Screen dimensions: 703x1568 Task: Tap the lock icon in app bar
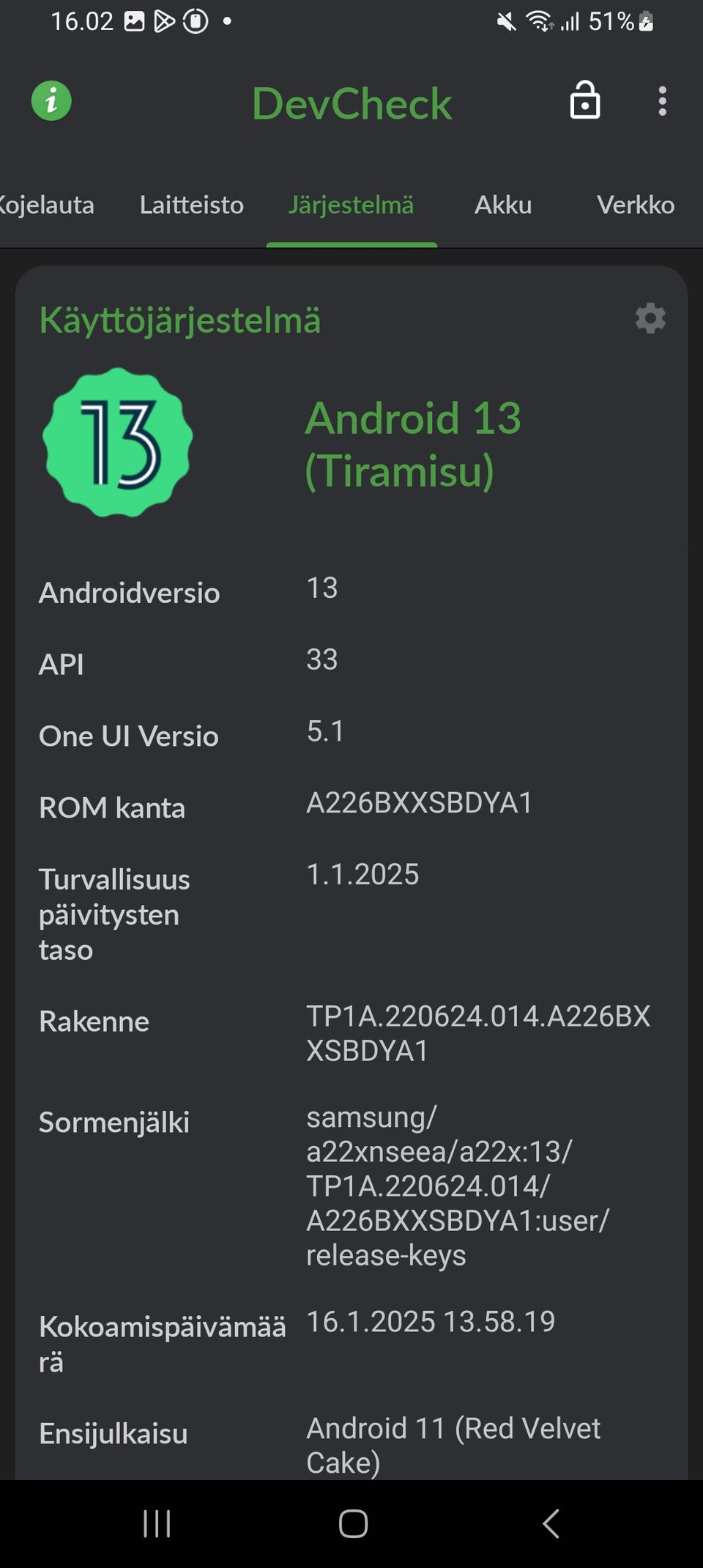coord(585,100)
